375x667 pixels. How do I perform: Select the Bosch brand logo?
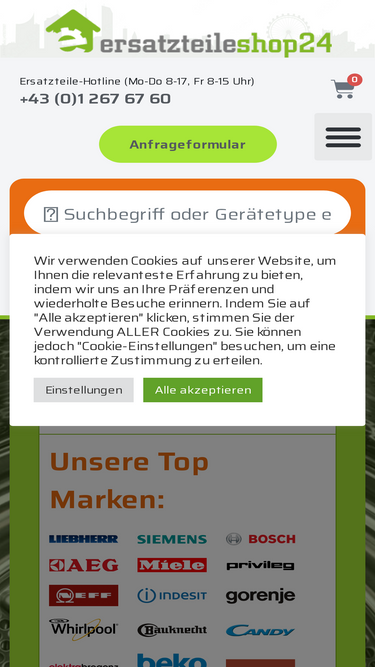tap(261, 539)
